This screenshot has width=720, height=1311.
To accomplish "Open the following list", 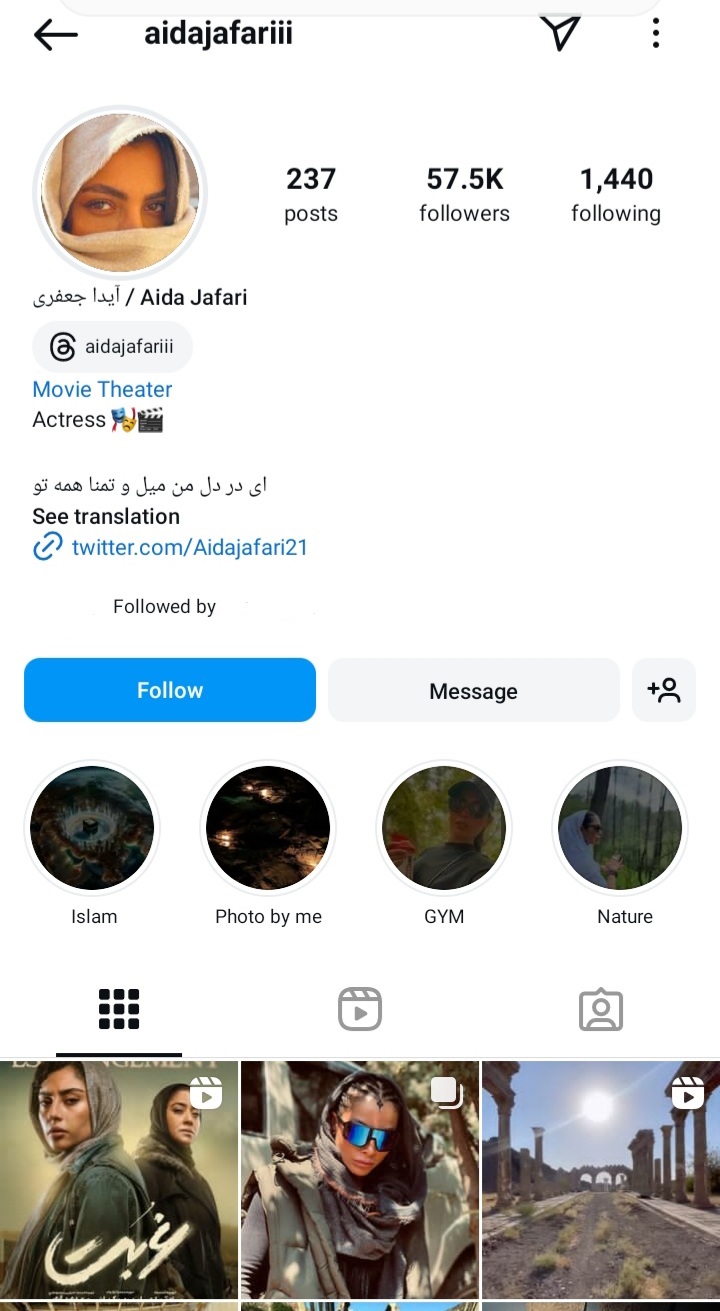I will (x=616, y=194).
